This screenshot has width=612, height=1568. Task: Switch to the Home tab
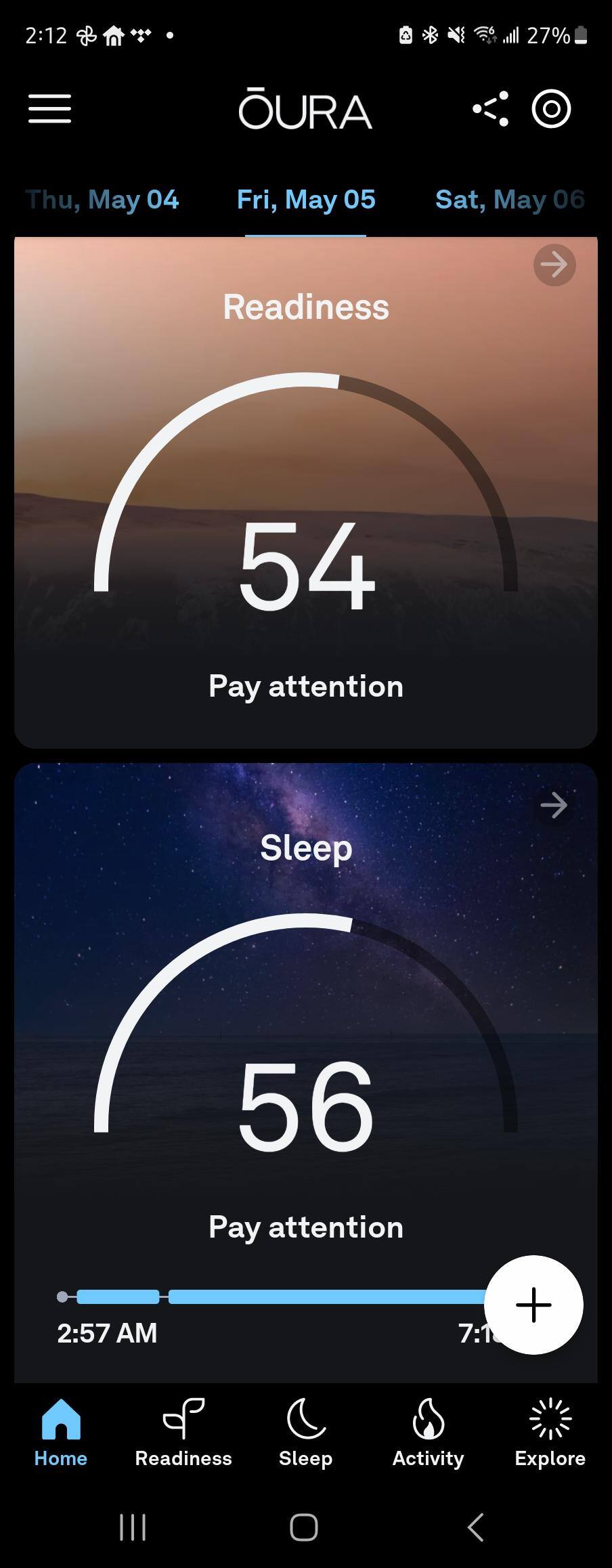pyautogui.click(x=61, y=1433)
